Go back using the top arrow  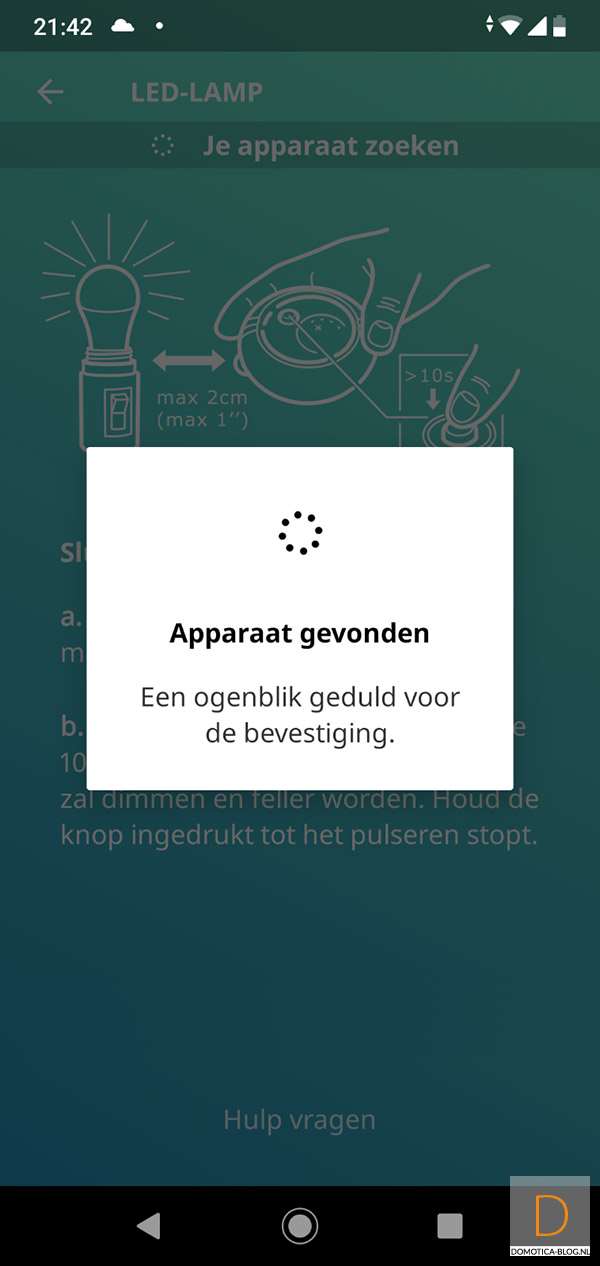(50, 93)
